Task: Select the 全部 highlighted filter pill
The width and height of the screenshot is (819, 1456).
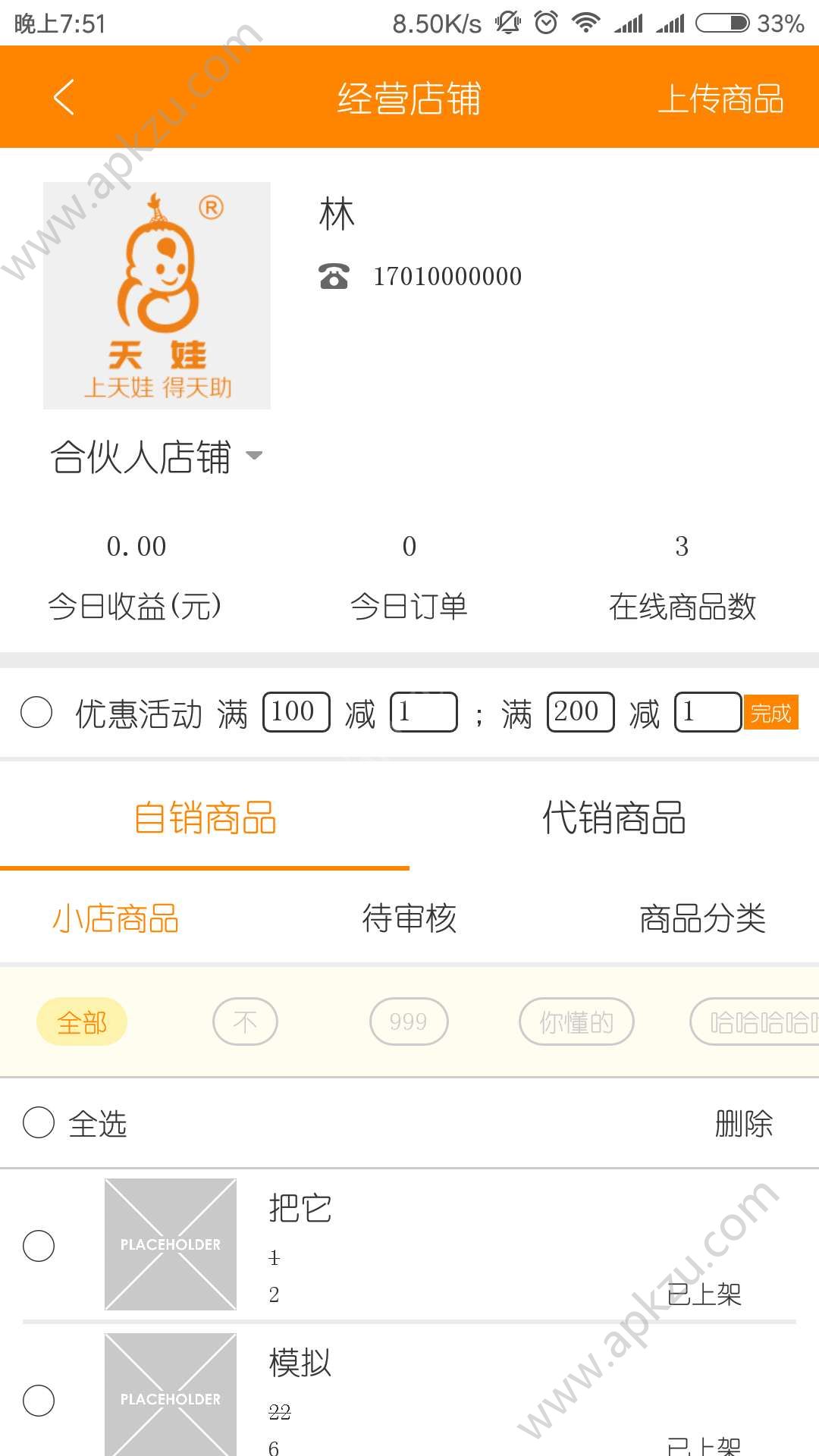Action: pyautogui.click(x=81, y=1021)
